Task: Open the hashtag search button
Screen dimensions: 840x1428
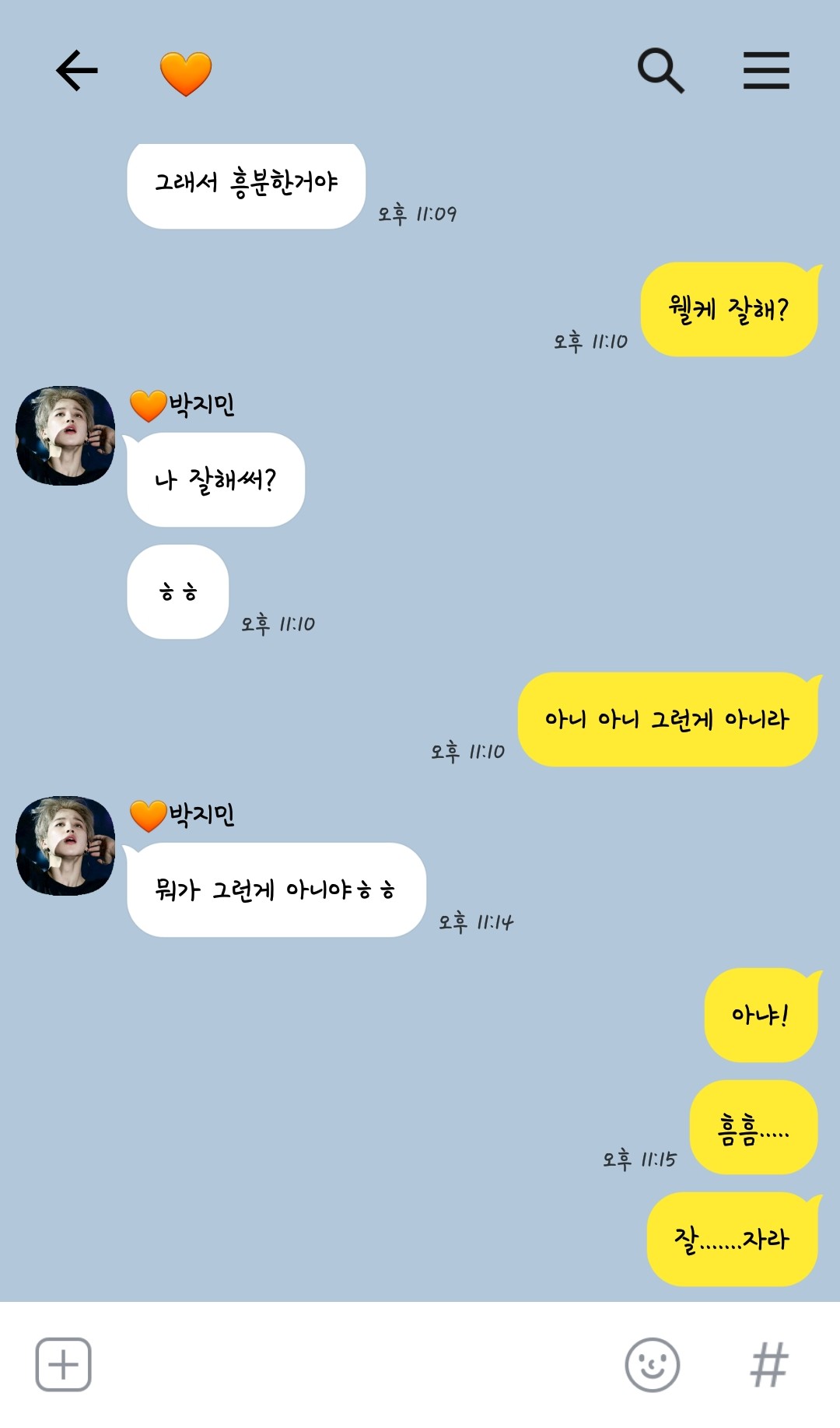Action: pos(769,1364)
